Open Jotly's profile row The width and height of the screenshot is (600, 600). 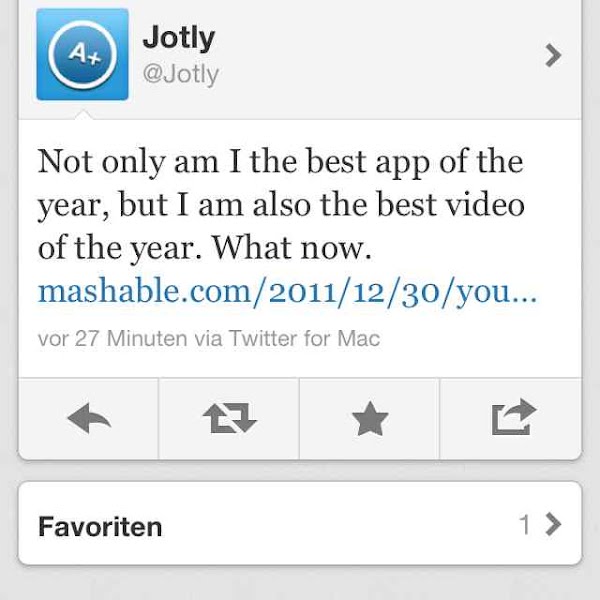pos(300,55)
